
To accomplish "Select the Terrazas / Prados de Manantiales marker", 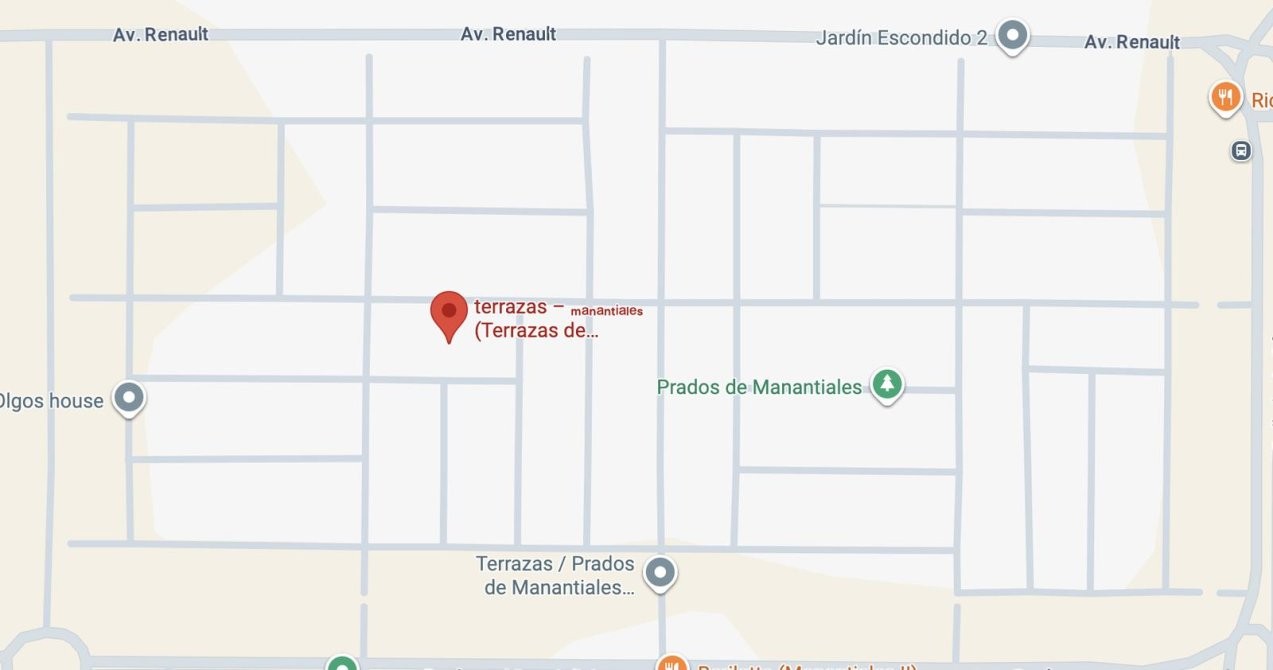I will [x=660, y=573].
